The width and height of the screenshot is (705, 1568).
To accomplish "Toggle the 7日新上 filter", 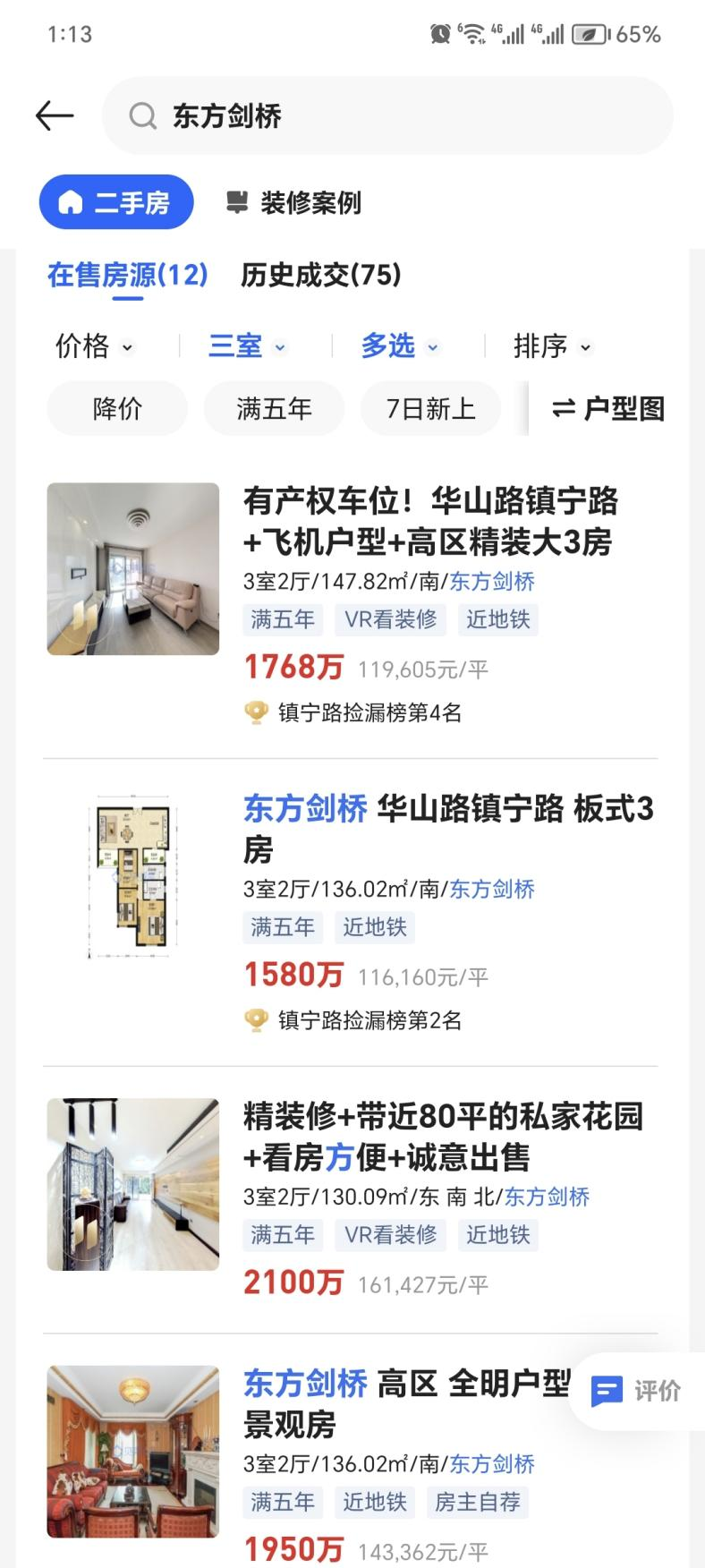I will click(x=430, y=408).
